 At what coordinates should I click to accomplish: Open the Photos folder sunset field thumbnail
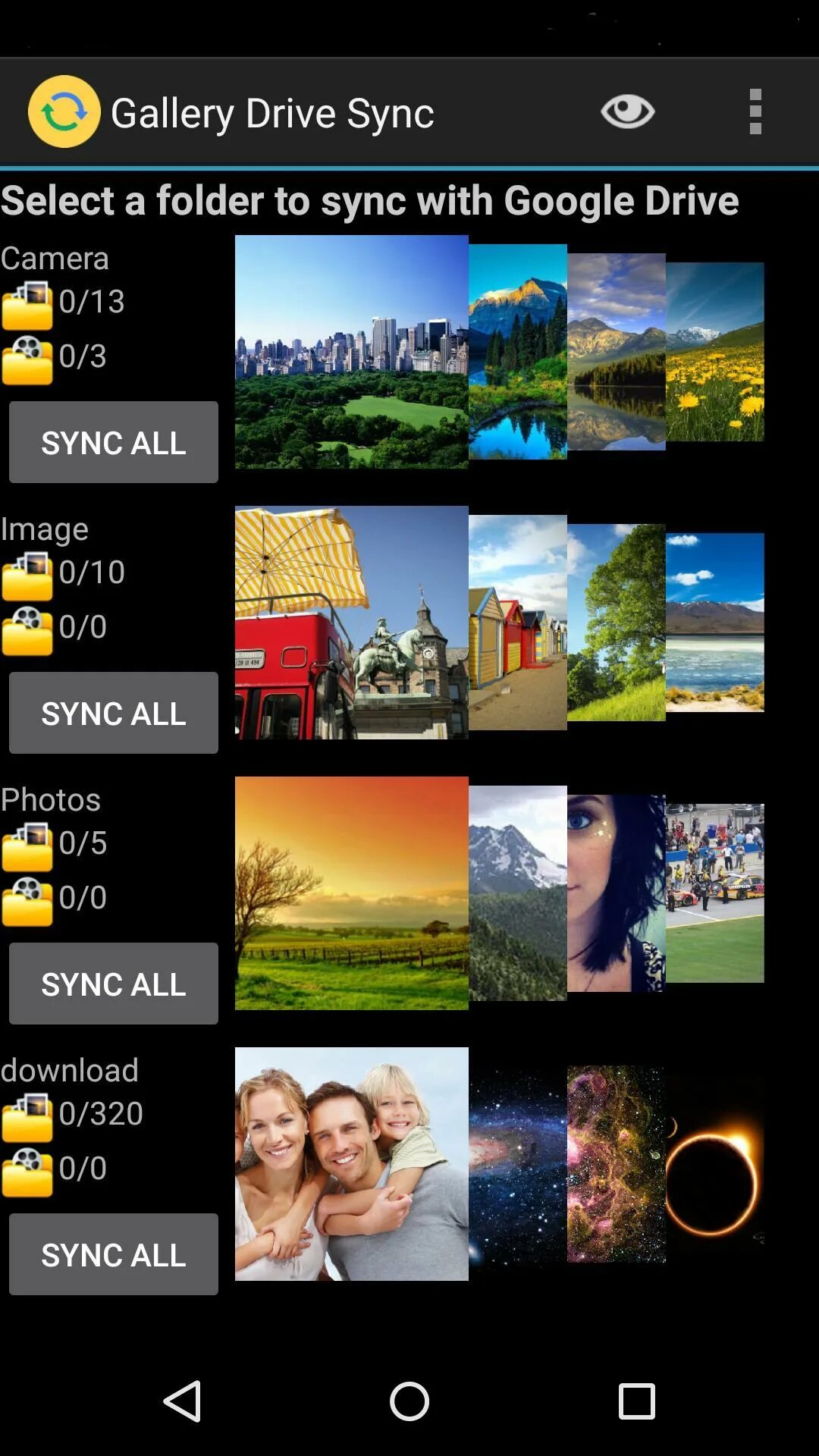pos(352,893)
